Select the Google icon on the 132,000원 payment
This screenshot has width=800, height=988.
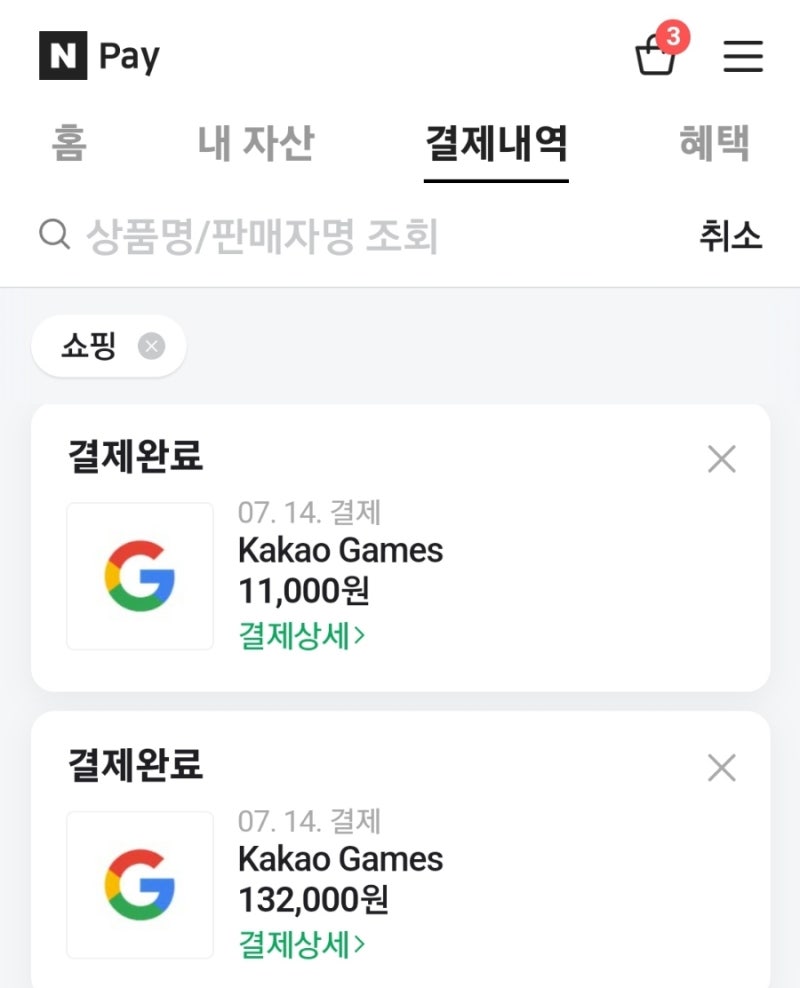click(139, 884)
